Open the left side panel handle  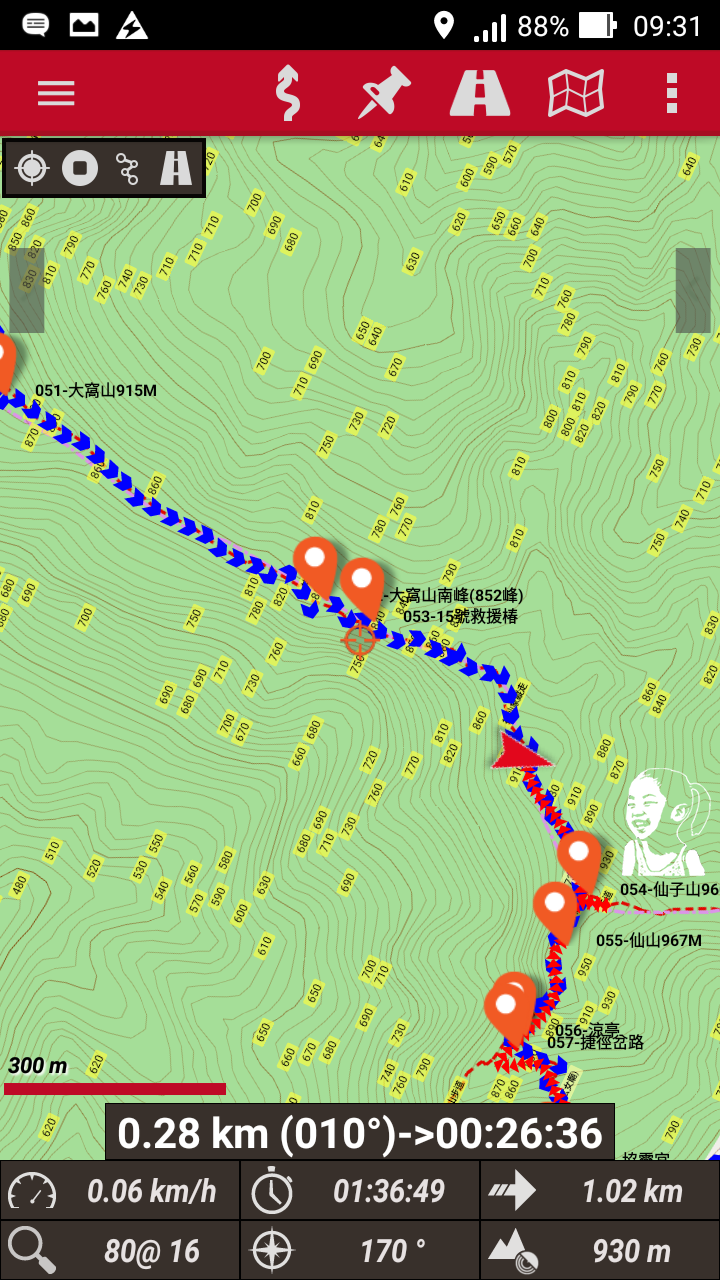(27, 290)
